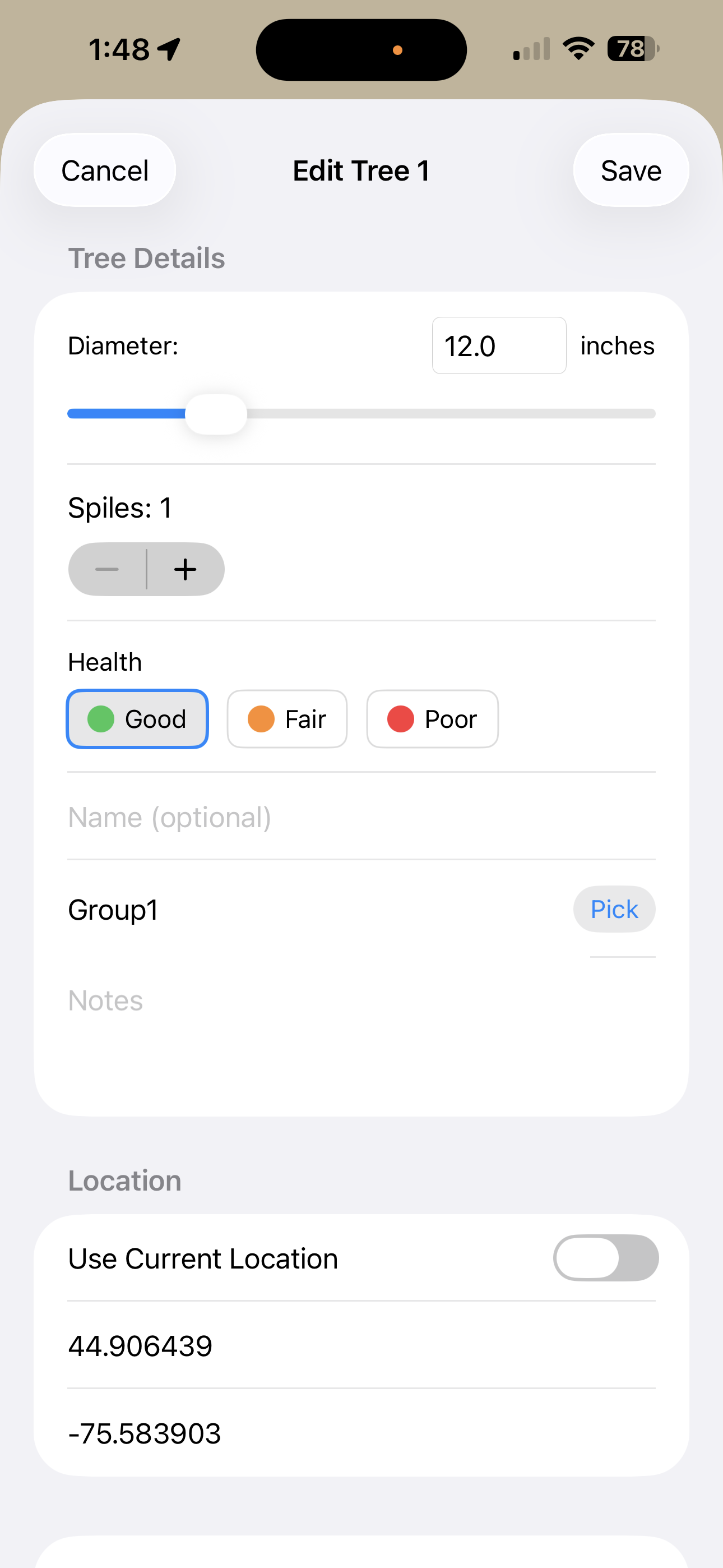Pick a different group
Screen dimensions: 723x1568
[x=614, y=910]
